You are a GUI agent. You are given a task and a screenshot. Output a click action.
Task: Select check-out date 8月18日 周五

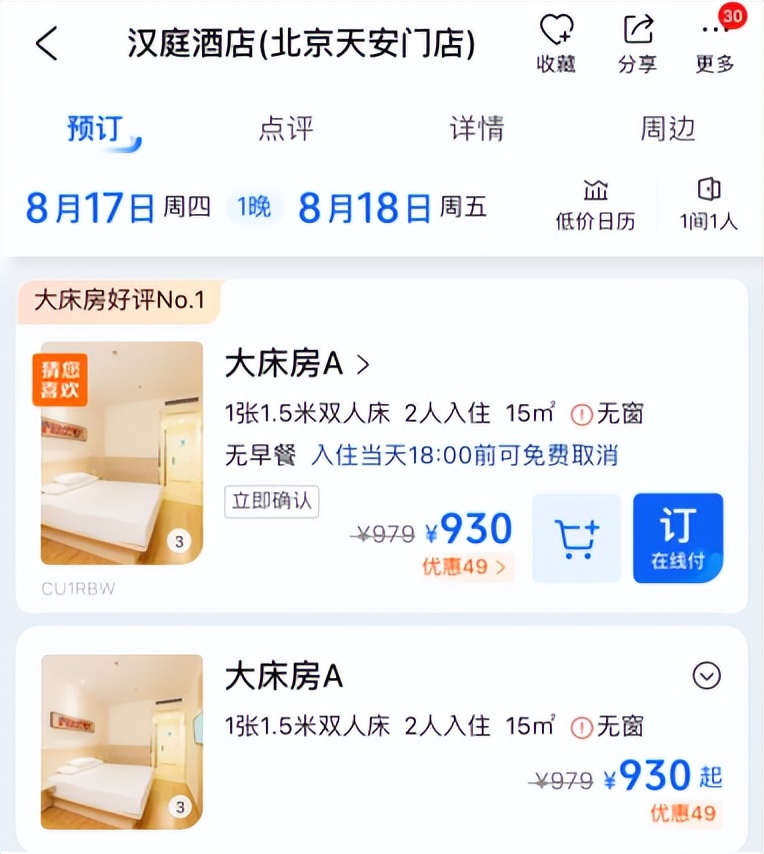389,202
